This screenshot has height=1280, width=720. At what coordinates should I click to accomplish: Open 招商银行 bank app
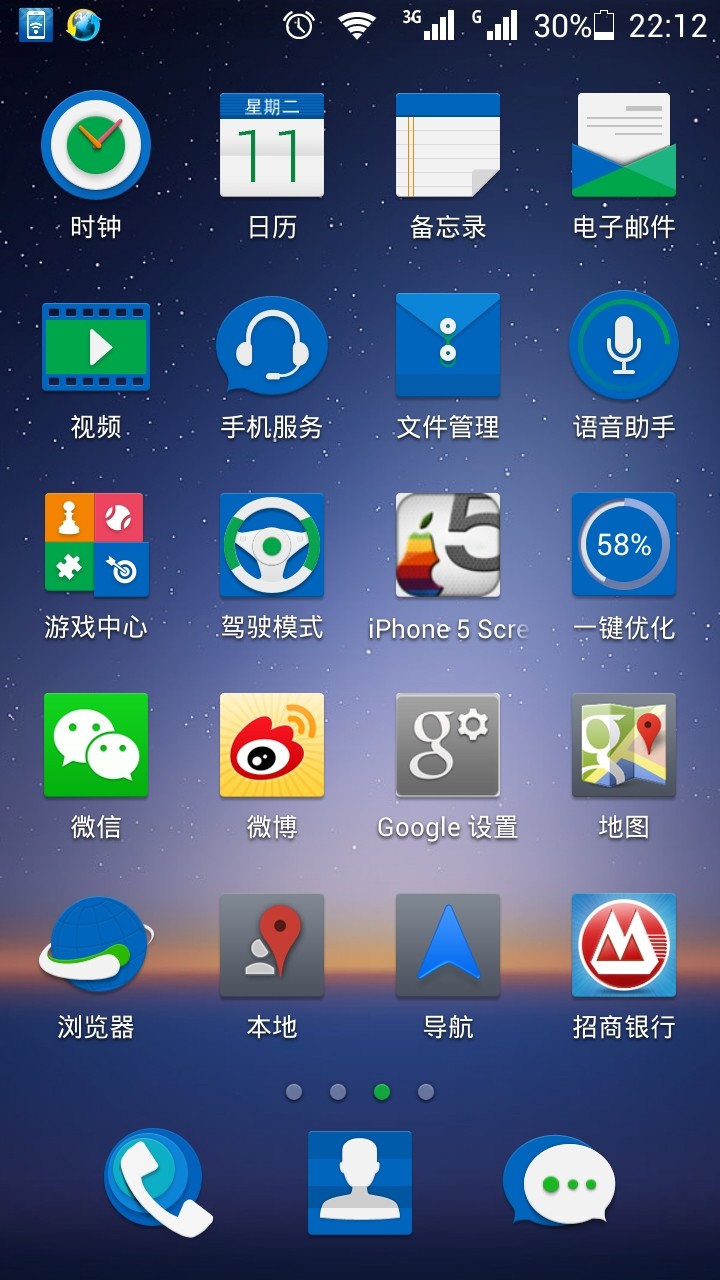[x=624, y=945]
